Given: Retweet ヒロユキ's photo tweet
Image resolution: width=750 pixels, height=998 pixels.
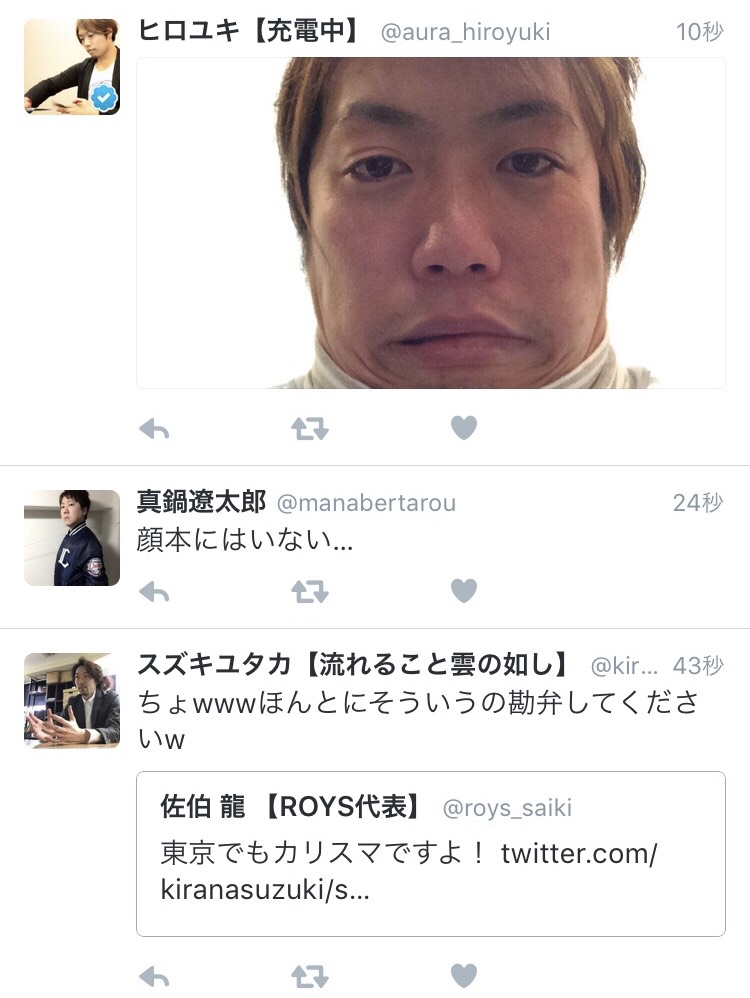Looking at the screenshot, I should point(309,429).
